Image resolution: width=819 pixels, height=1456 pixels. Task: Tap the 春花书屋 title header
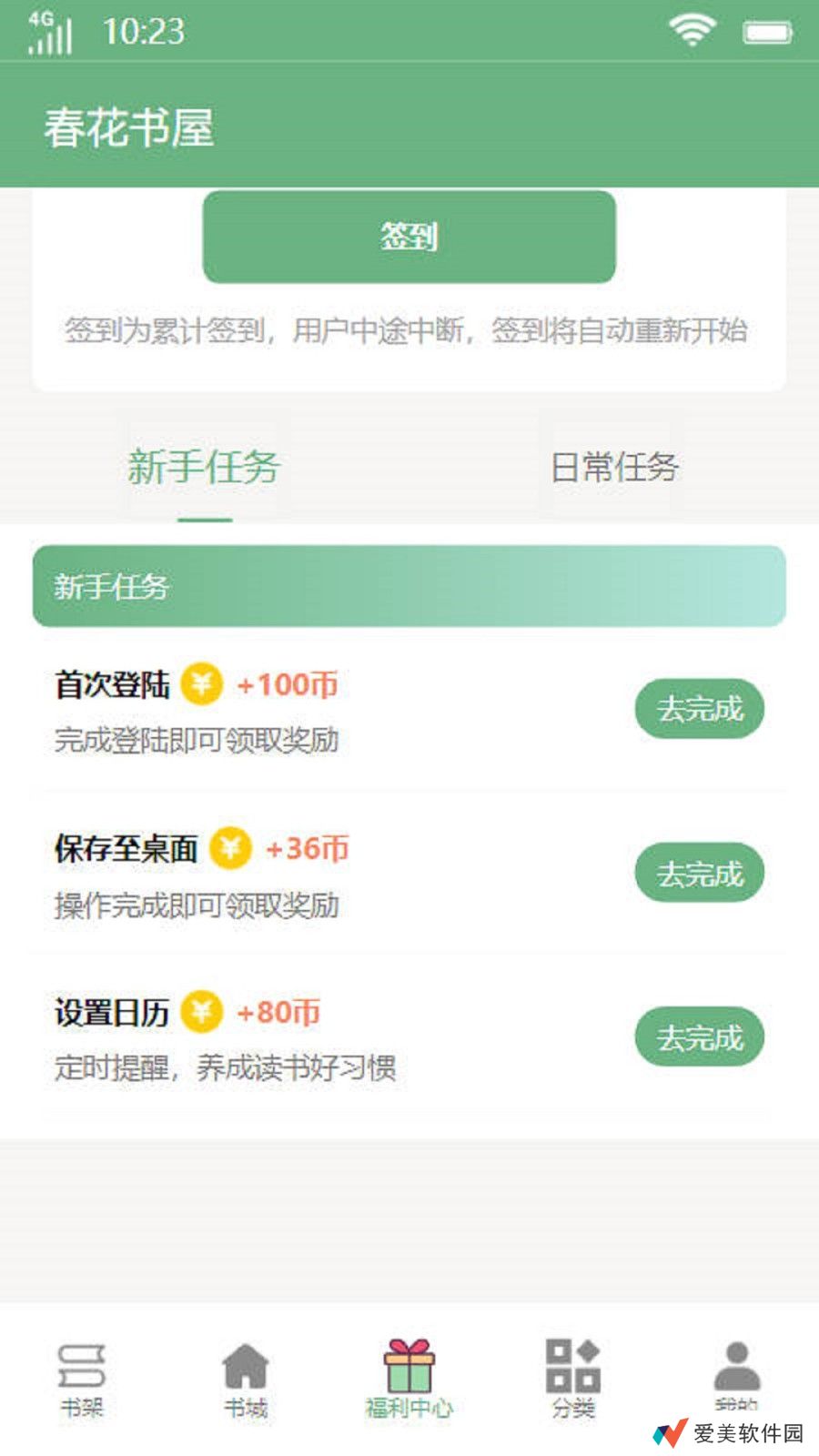pos(127,129)
